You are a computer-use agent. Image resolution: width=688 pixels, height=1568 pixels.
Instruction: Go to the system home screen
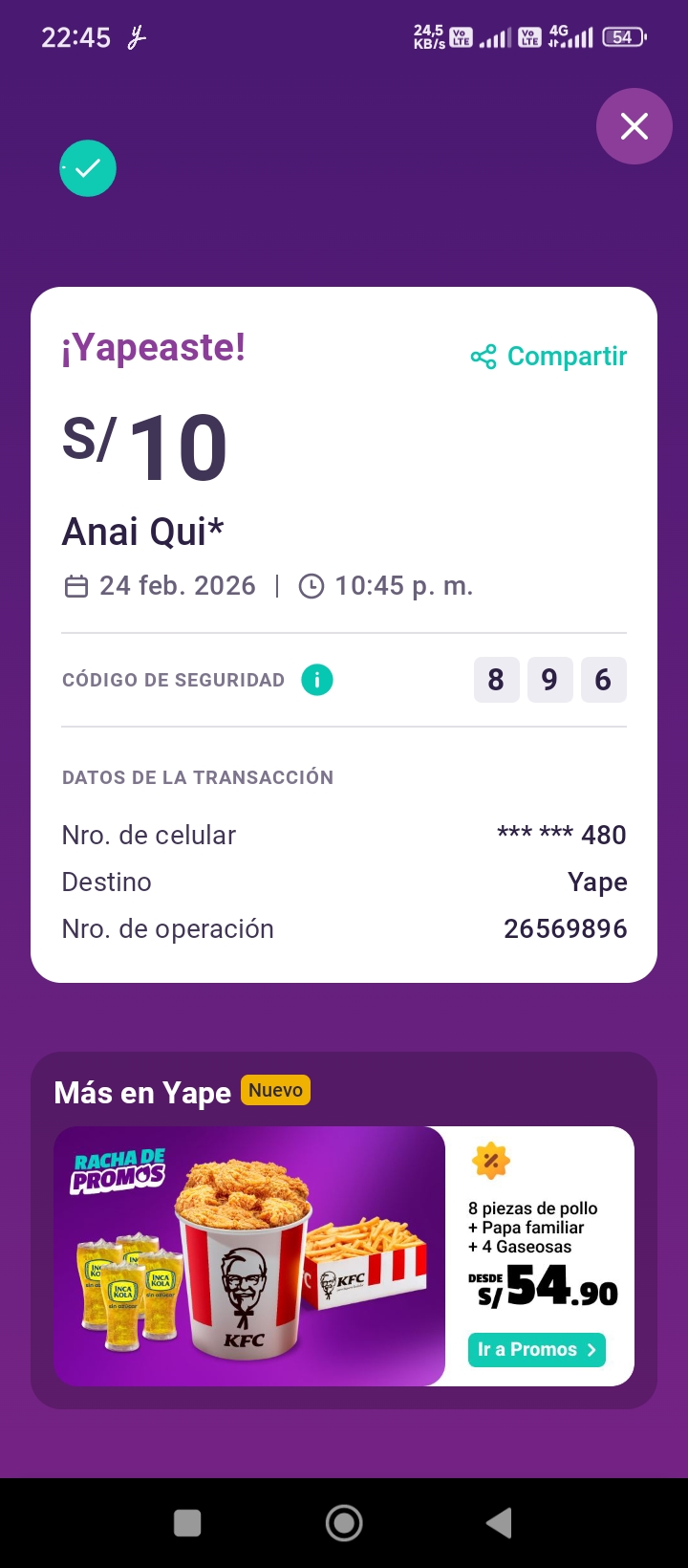(344, 1522)
